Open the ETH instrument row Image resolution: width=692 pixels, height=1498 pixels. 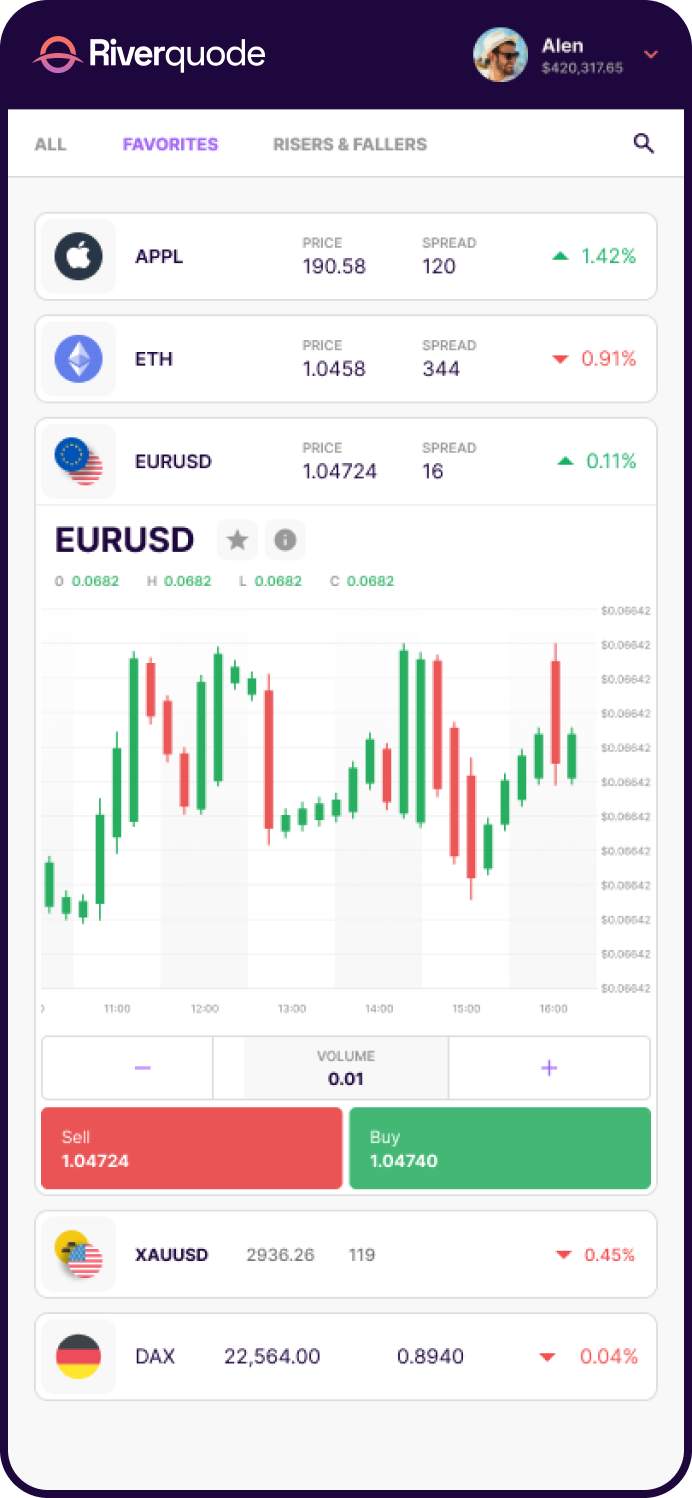pos(346,359)
